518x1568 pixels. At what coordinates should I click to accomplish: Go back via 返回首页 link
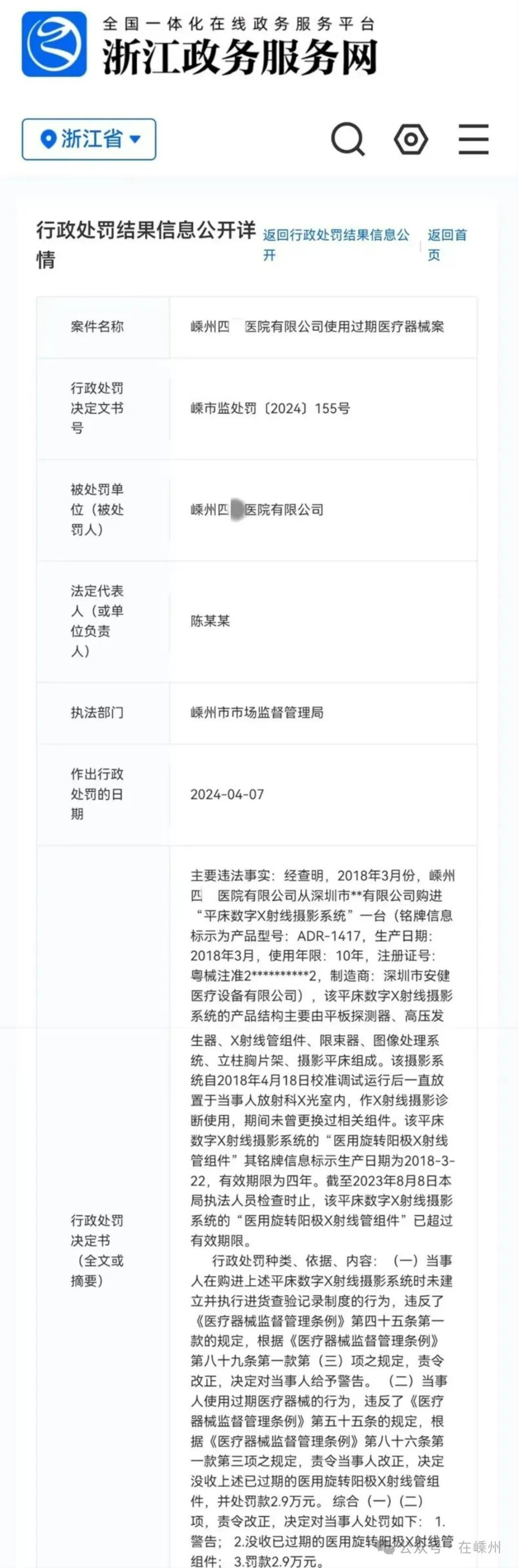[447, 244]
